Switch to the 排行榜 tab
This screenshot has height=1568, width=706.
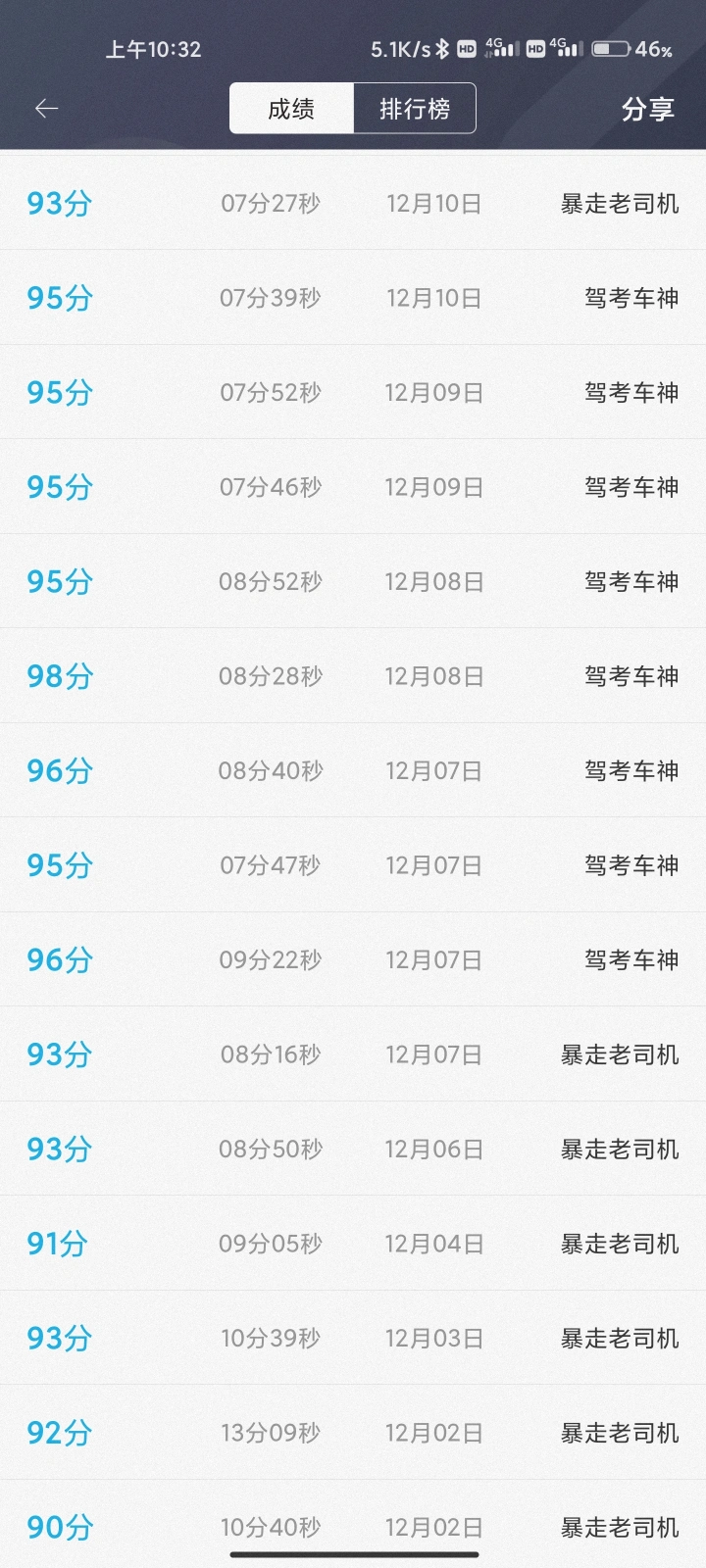(x=415, y=108)
